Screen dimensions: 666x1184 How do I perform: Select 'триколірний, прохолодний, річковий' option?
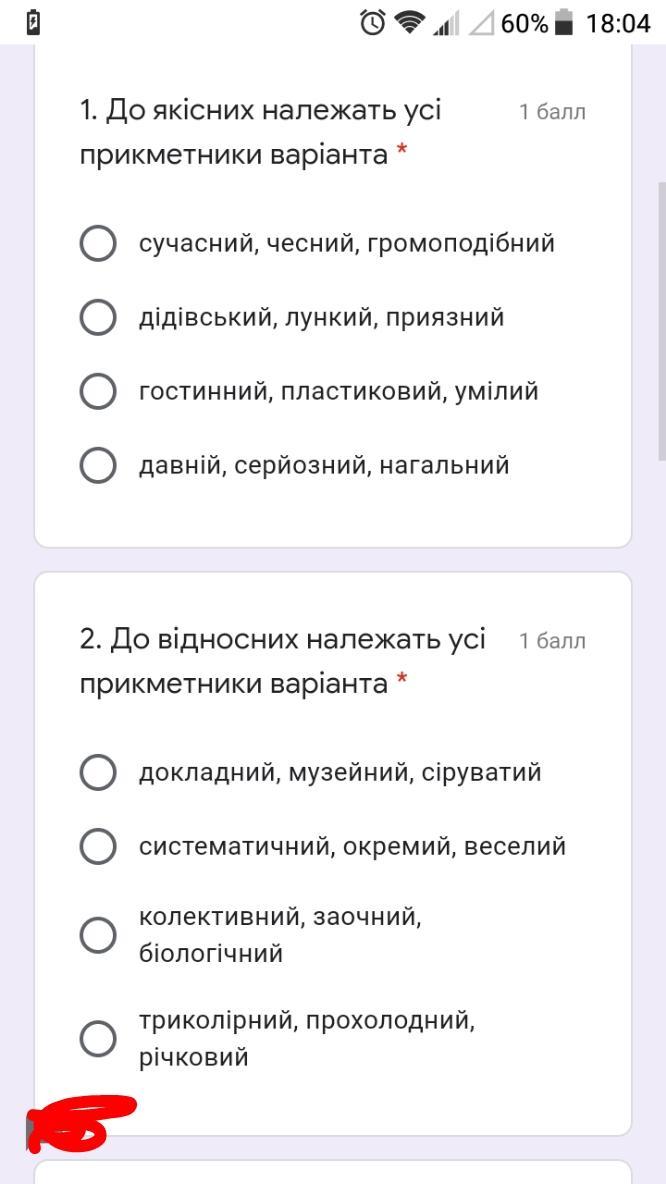tap(97, 1039)
